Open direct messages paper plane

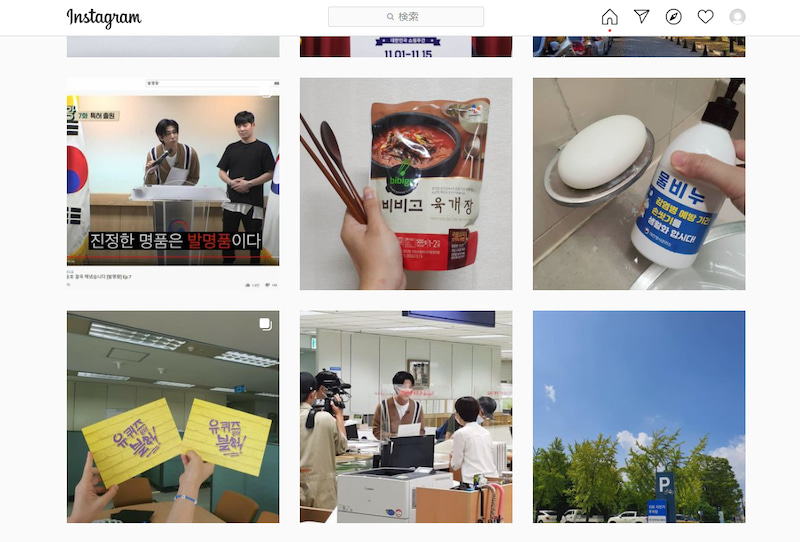click(x=641, y=17)
